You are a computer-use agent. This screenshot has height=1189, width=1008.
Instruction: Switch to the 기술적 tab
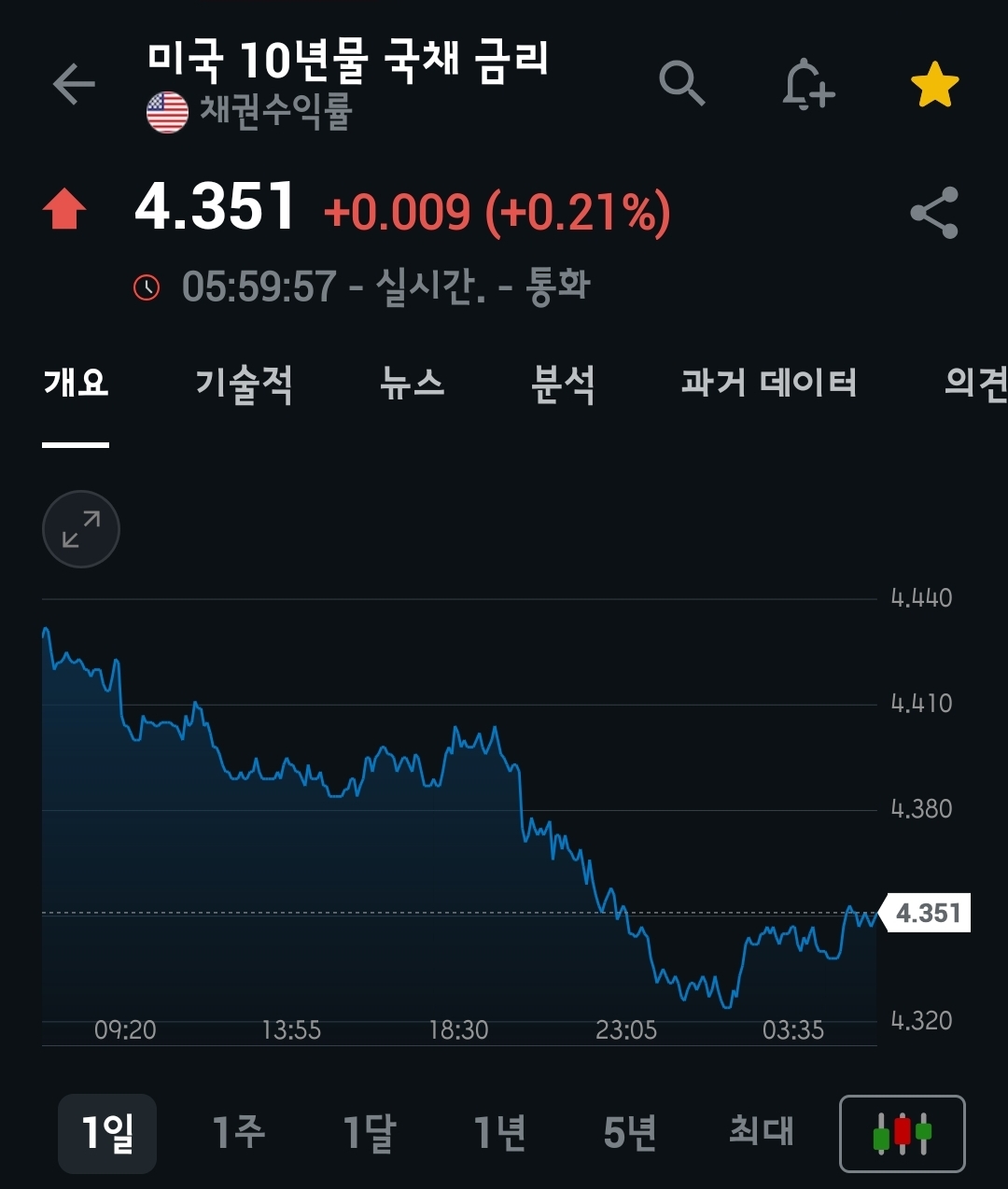click(244, 384)
